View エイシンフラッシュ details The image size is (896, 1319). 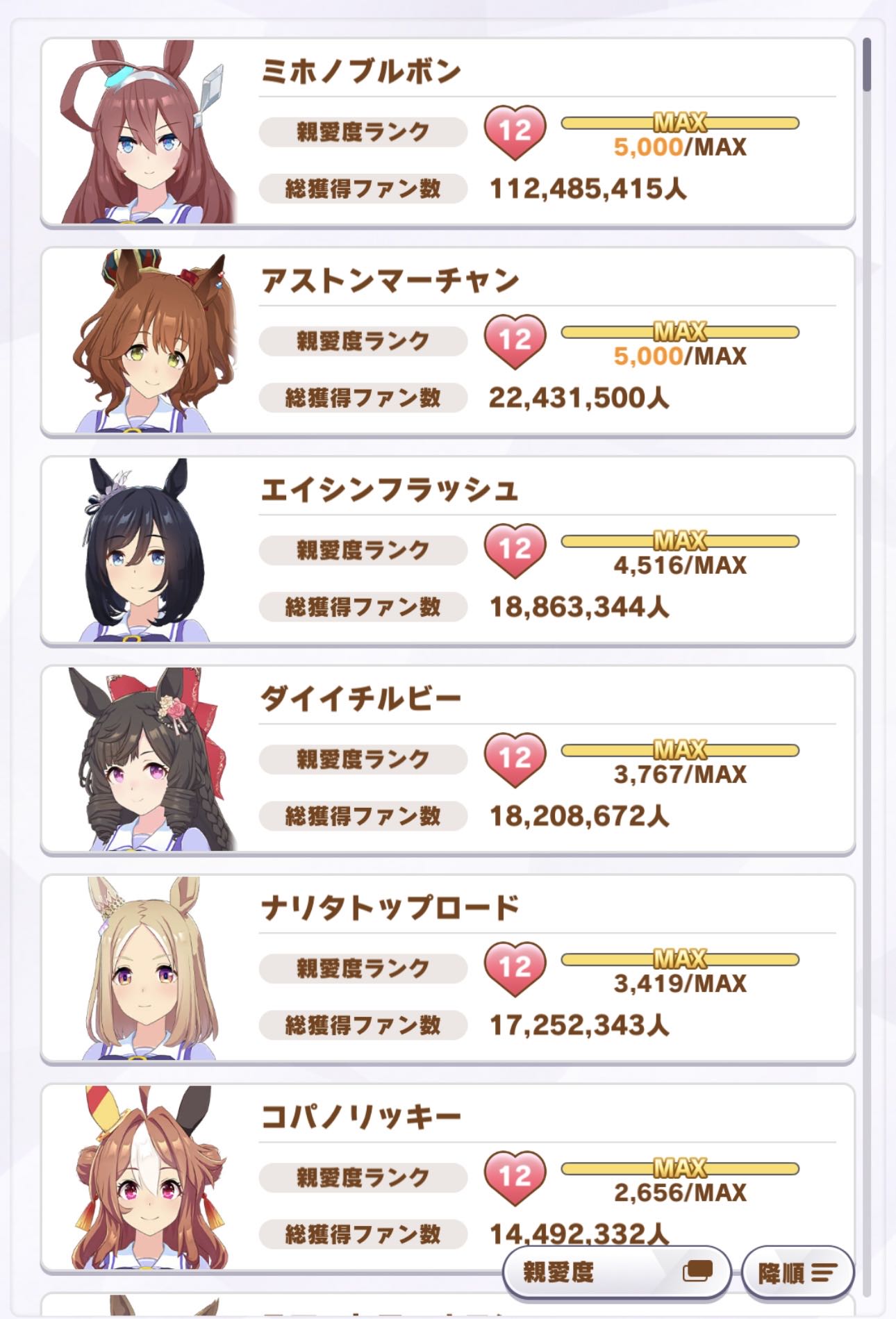[x=447, y=550]
